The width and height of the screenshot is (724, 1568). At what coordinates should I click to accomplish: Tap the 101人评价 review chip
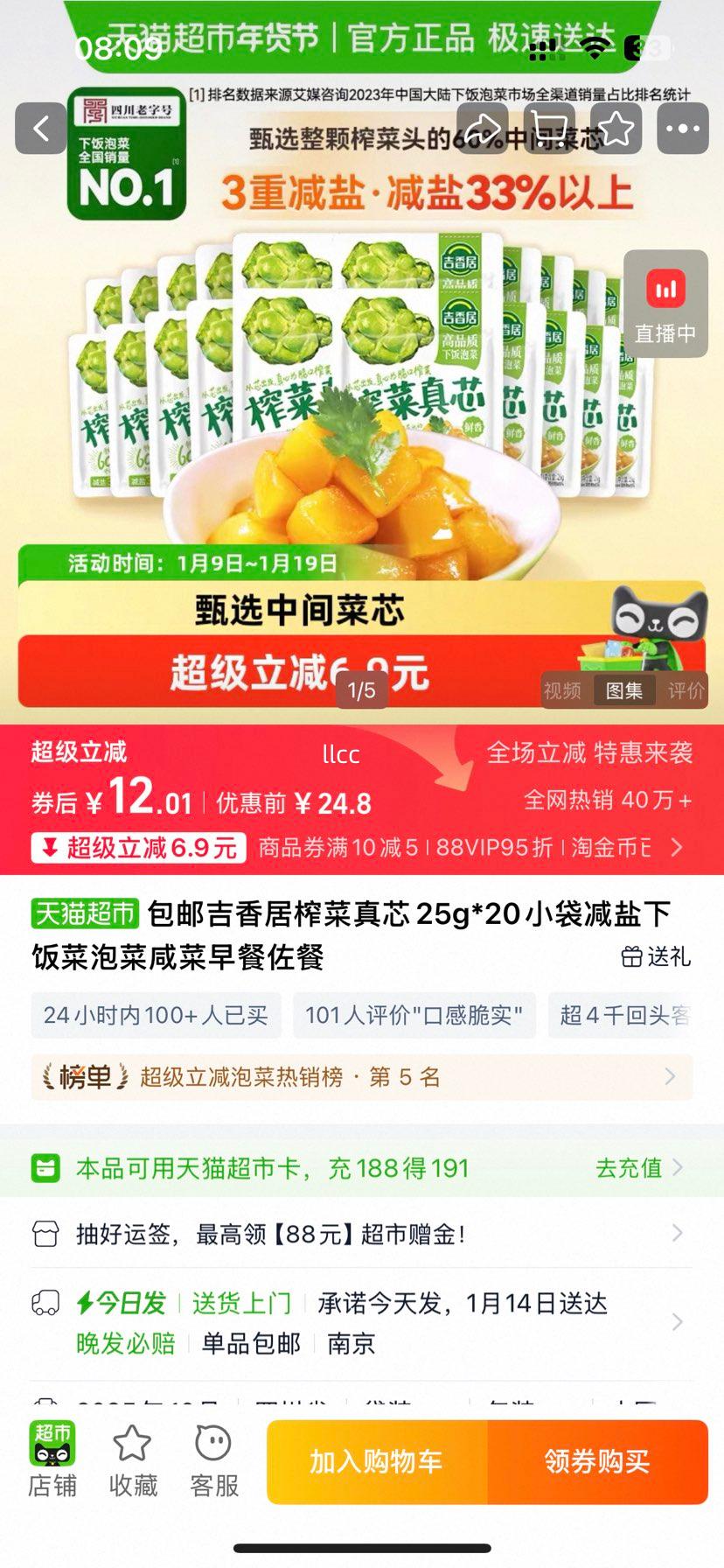coord(414,1016)
